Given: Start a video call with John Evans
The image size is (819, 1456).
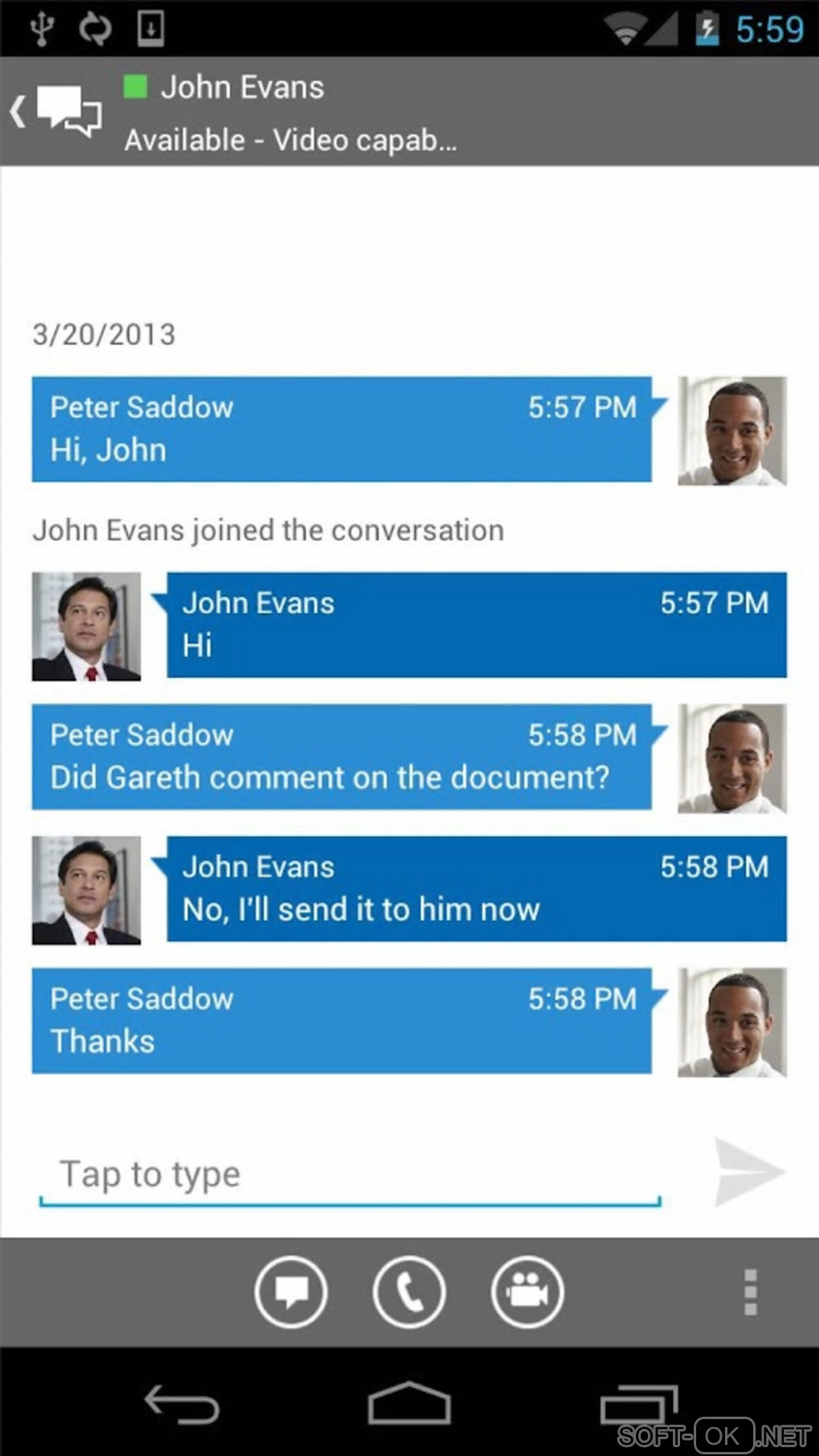Looking at the screenshot, I should click(527, 1292).
